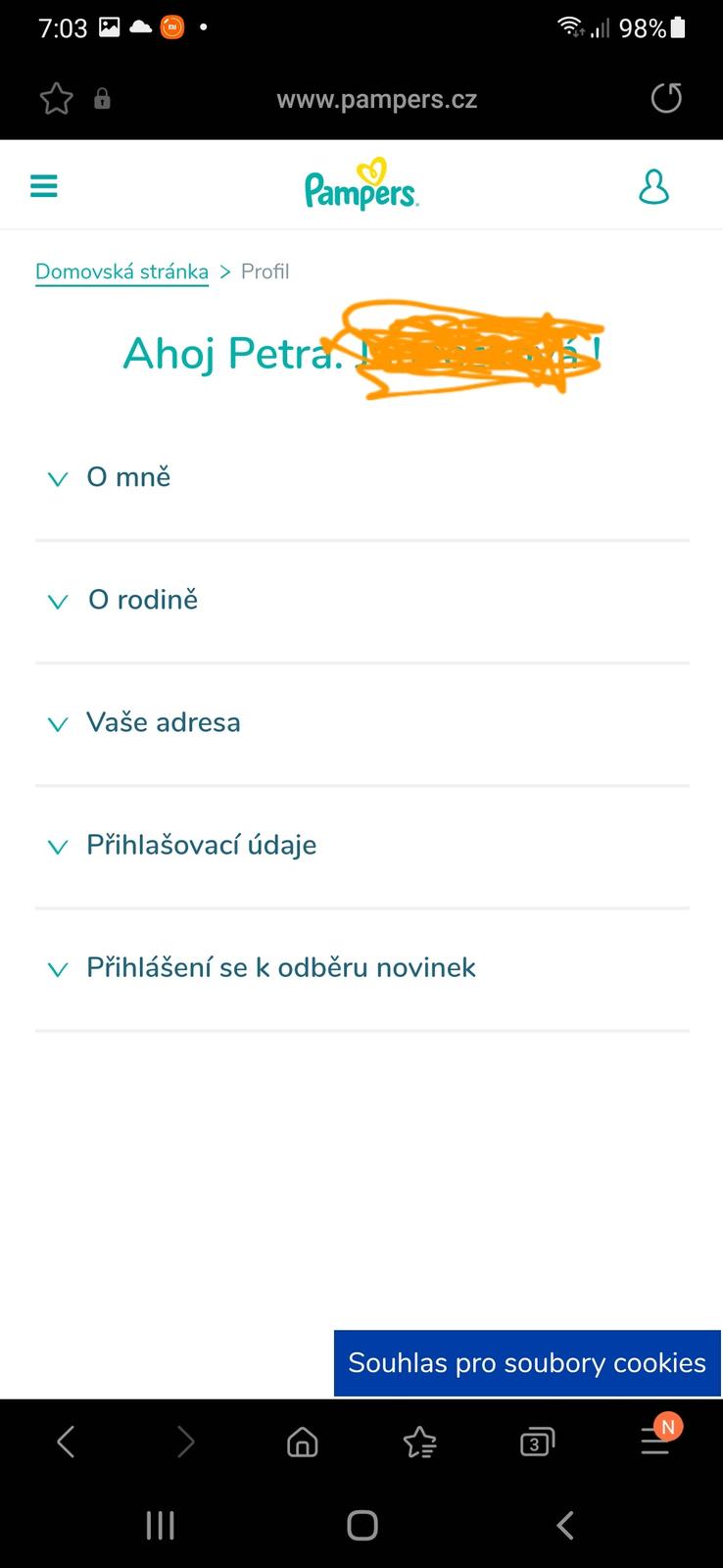
Task: Go to Domovská stránka breadcrumb link
Action: (121, 271)
